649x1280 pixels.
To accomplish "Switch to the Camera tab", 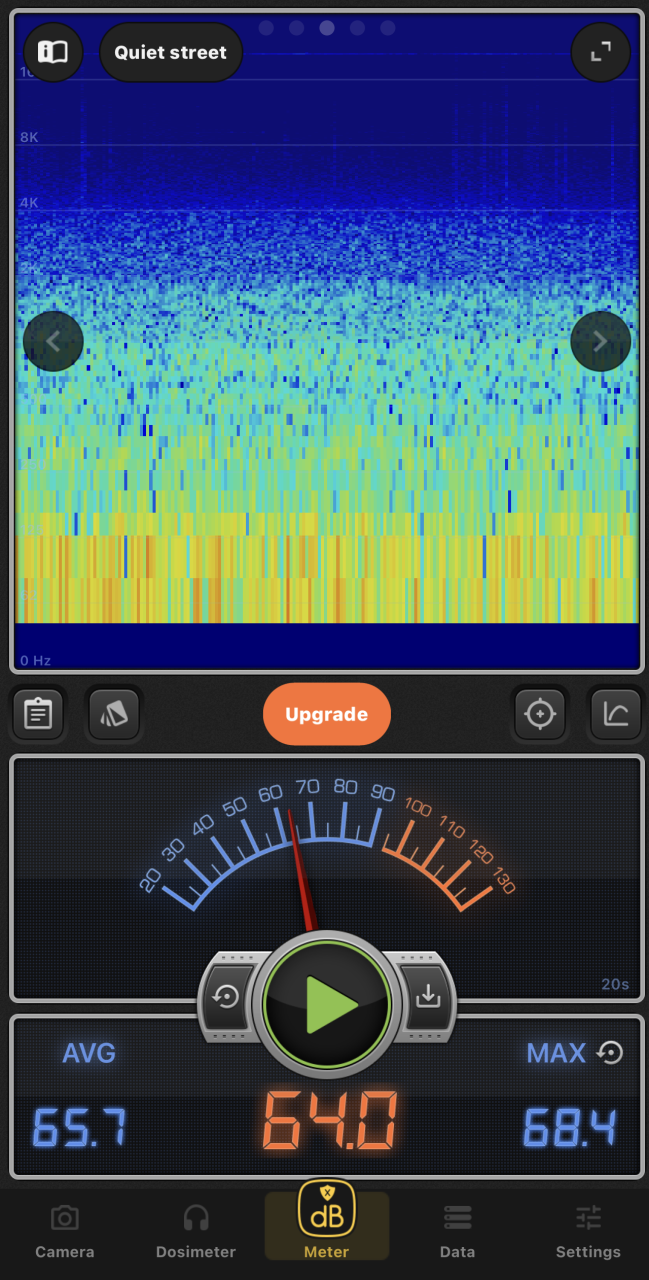I will point(65,1230).
